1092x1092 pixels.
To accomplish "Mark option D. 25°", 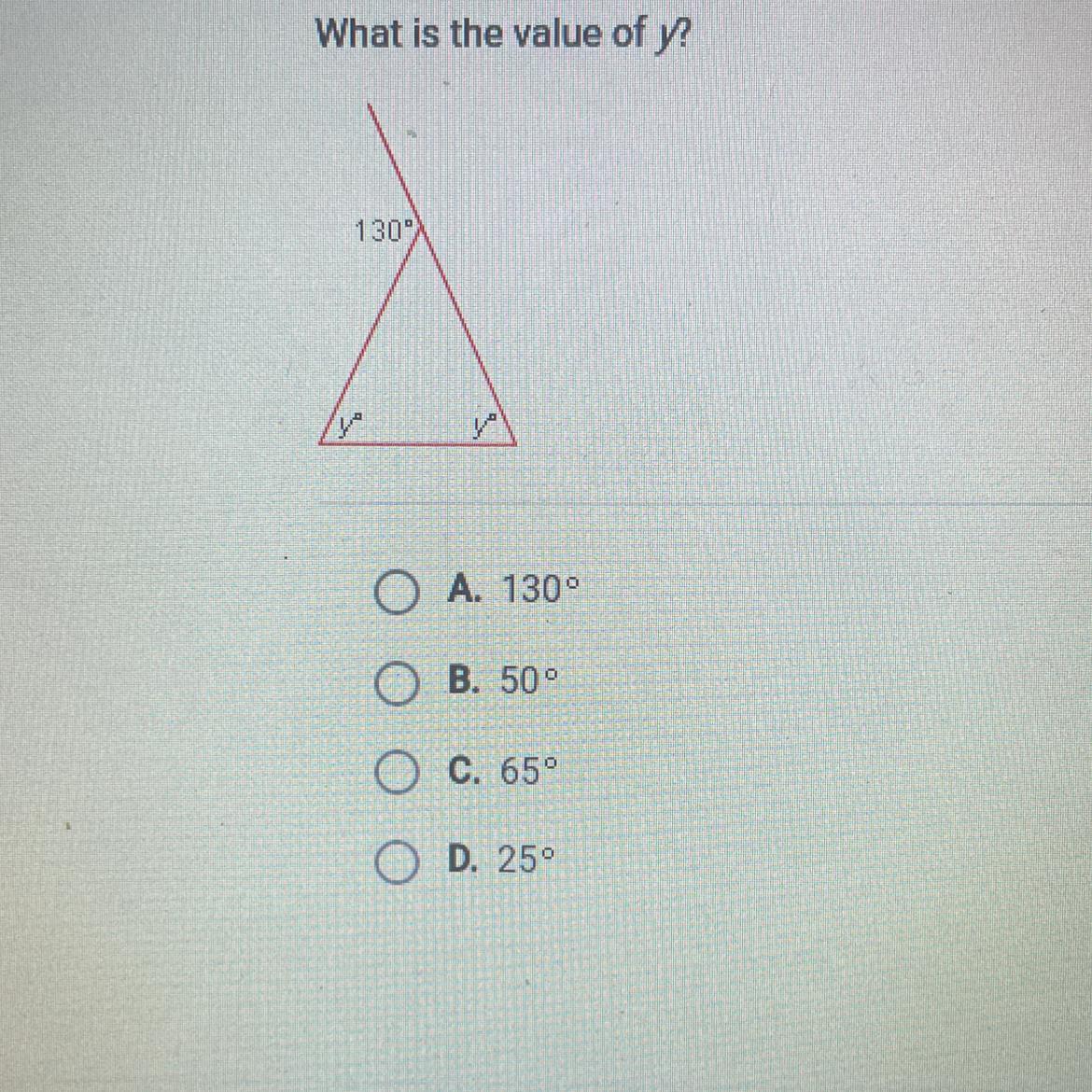I will tap(396, 862).
